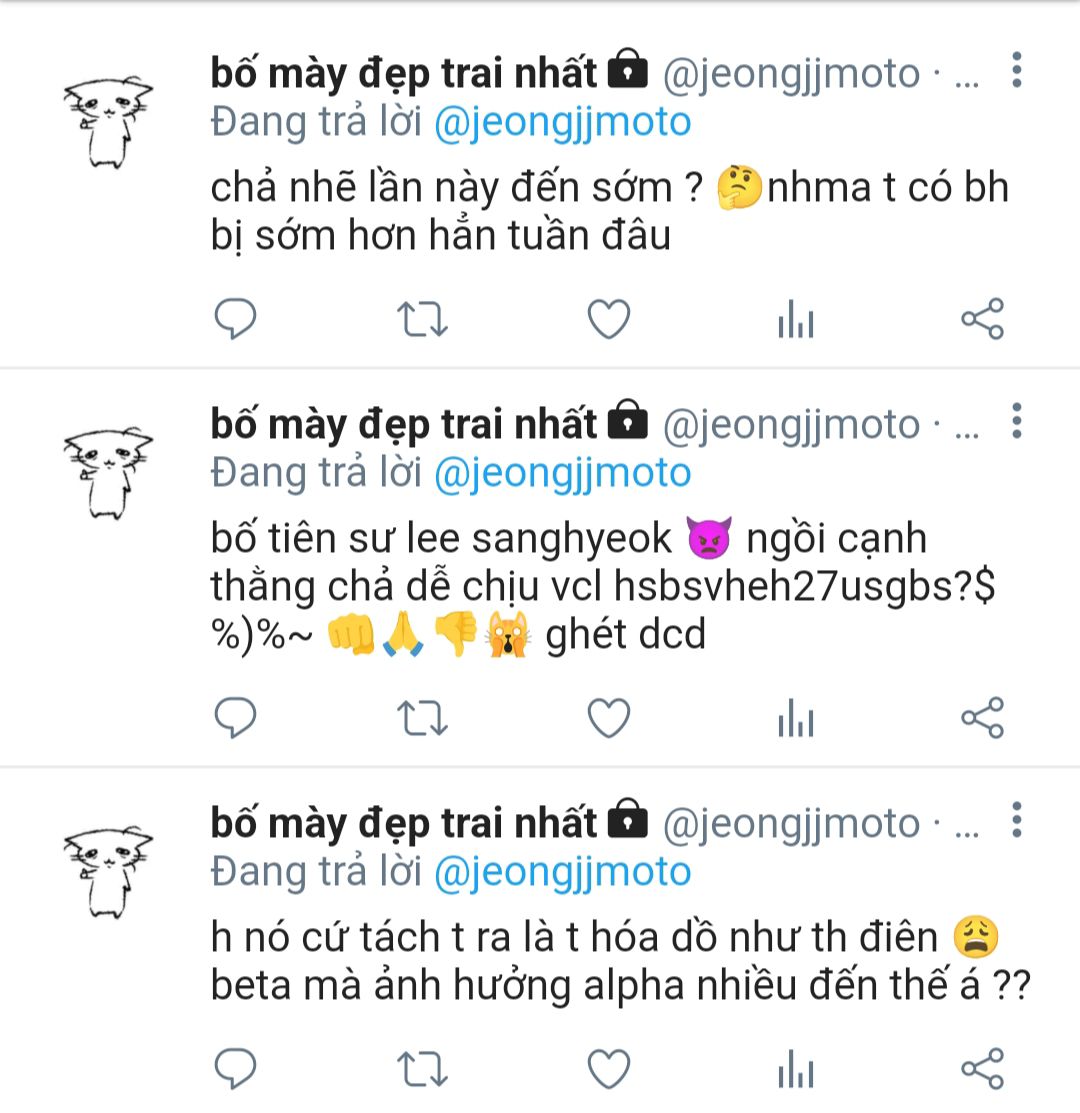Open overflow menu on lee sanghyeok tweet

(1016, 421)
